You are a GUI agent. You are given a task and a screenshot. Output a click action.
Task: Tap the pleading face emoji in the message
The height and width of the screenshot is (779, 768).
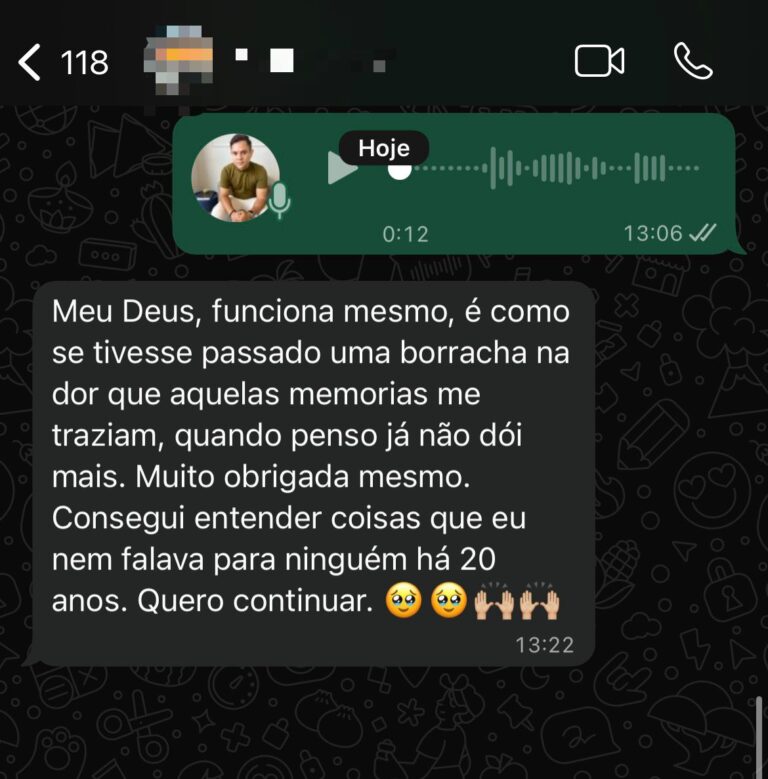pyautogui.click(x=405, y=601)
